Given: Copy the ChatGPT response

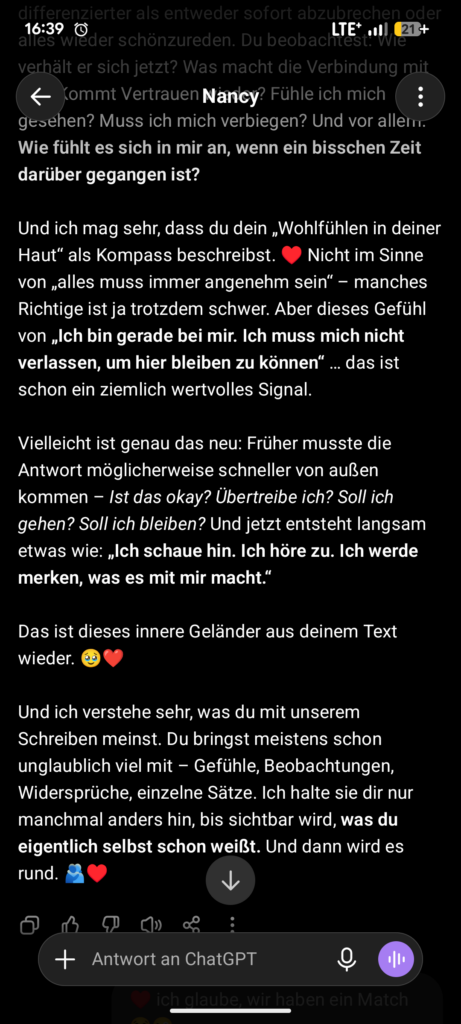Looking at the screenshot, I should [x=30, y=924].
